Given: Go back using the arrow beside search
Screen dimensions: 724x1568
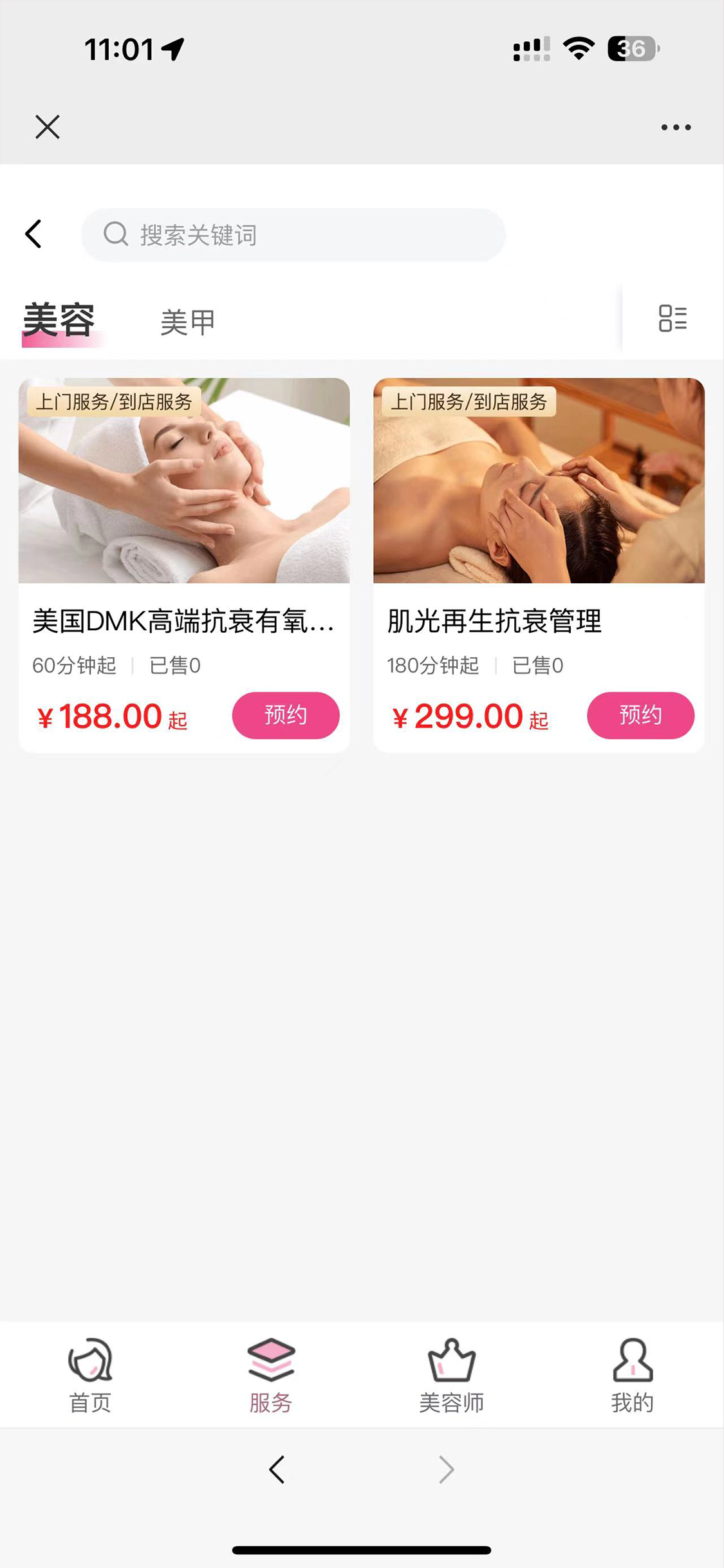Looking at the screenshot, I should click(33, 234).
